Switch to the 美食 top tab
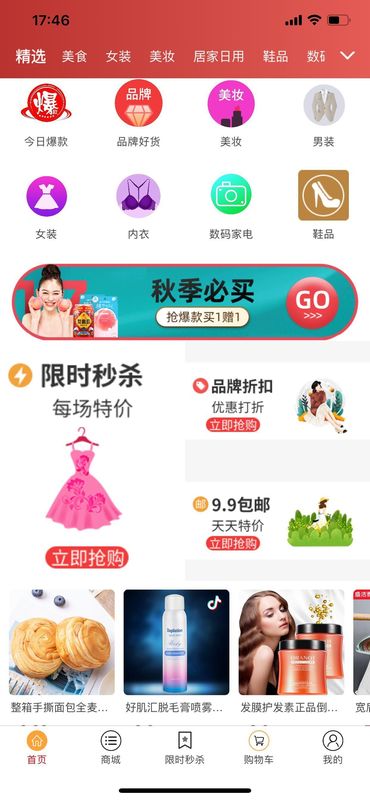The width and height of the screenshot is (370, 800). (x=75, y=56)
